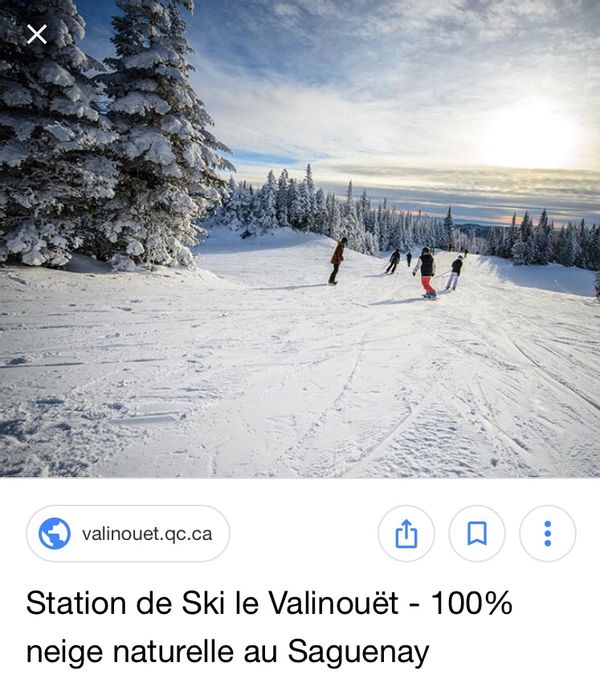
Task: Close the image viewer
Action: [x=37, y=35]
